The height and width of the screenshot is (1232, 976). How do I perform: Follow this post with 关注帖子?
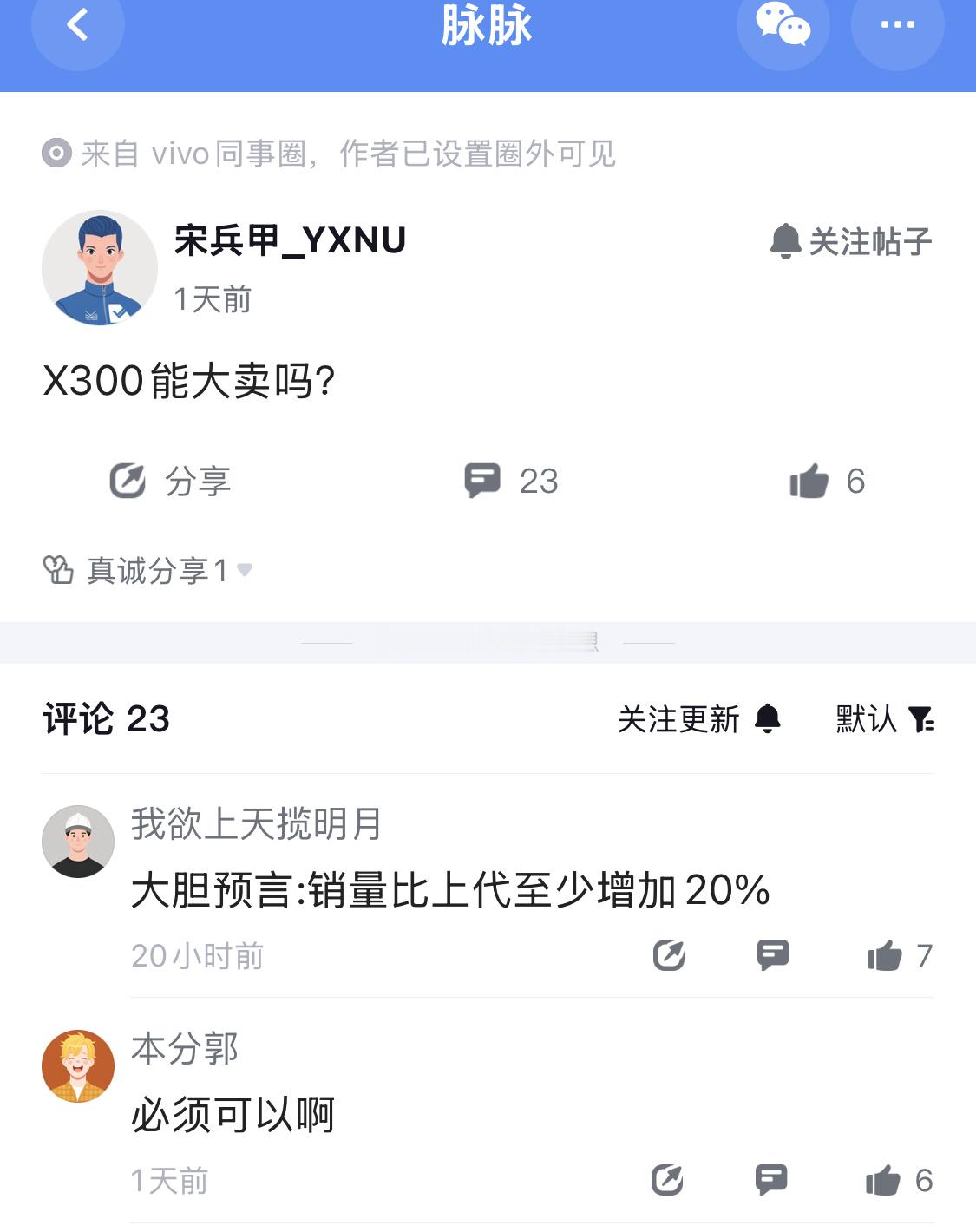tap(851, 241)
